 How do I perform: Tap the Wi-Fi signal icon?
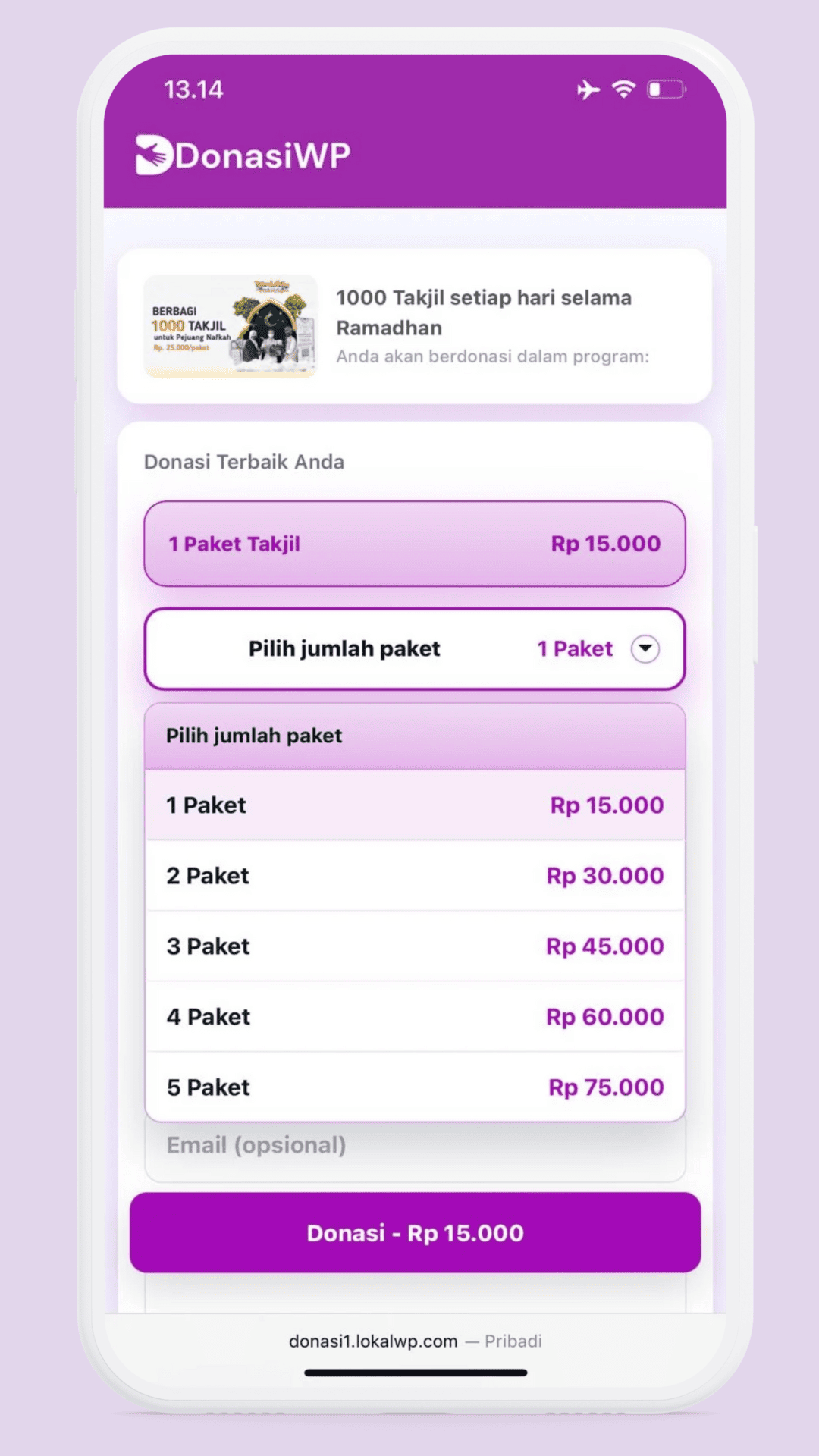tap(622, 89)
